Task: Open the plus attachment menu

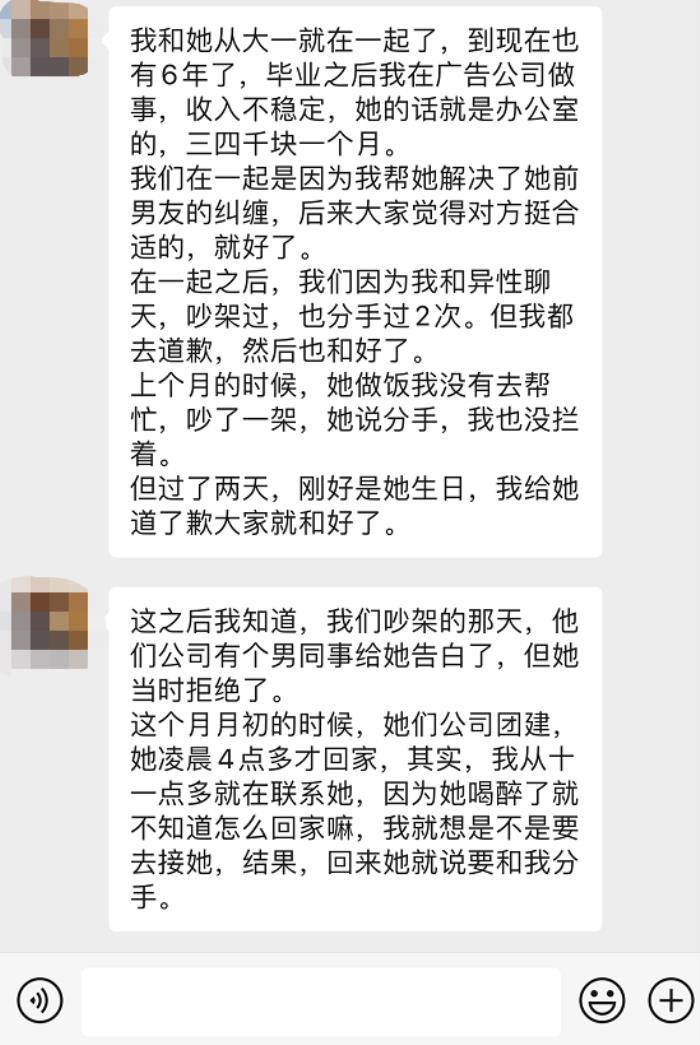Action: (x=670, y=1000)
